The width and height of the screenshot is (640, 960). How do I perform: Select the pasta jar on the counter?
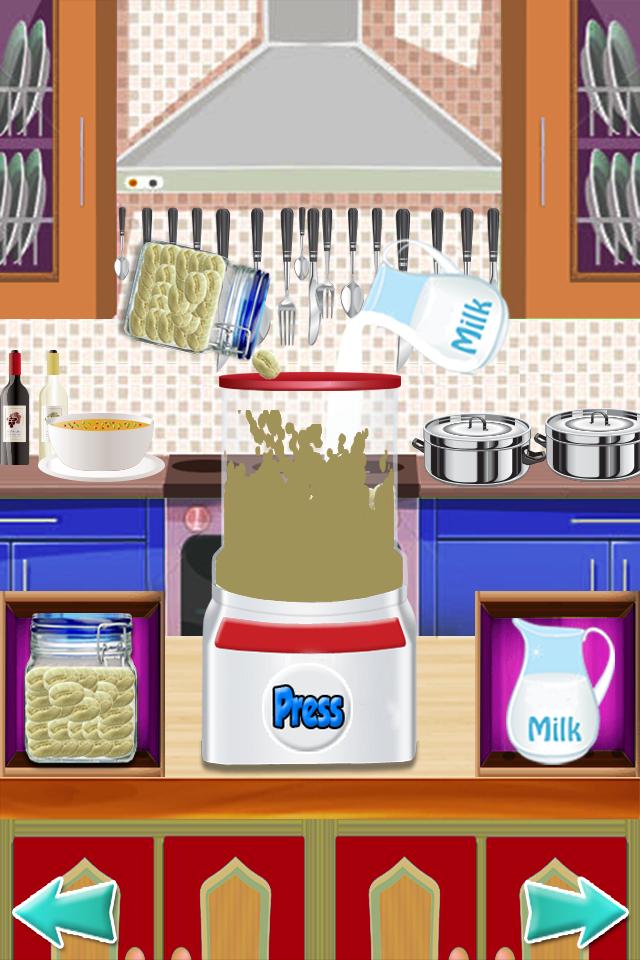point(82,689)
